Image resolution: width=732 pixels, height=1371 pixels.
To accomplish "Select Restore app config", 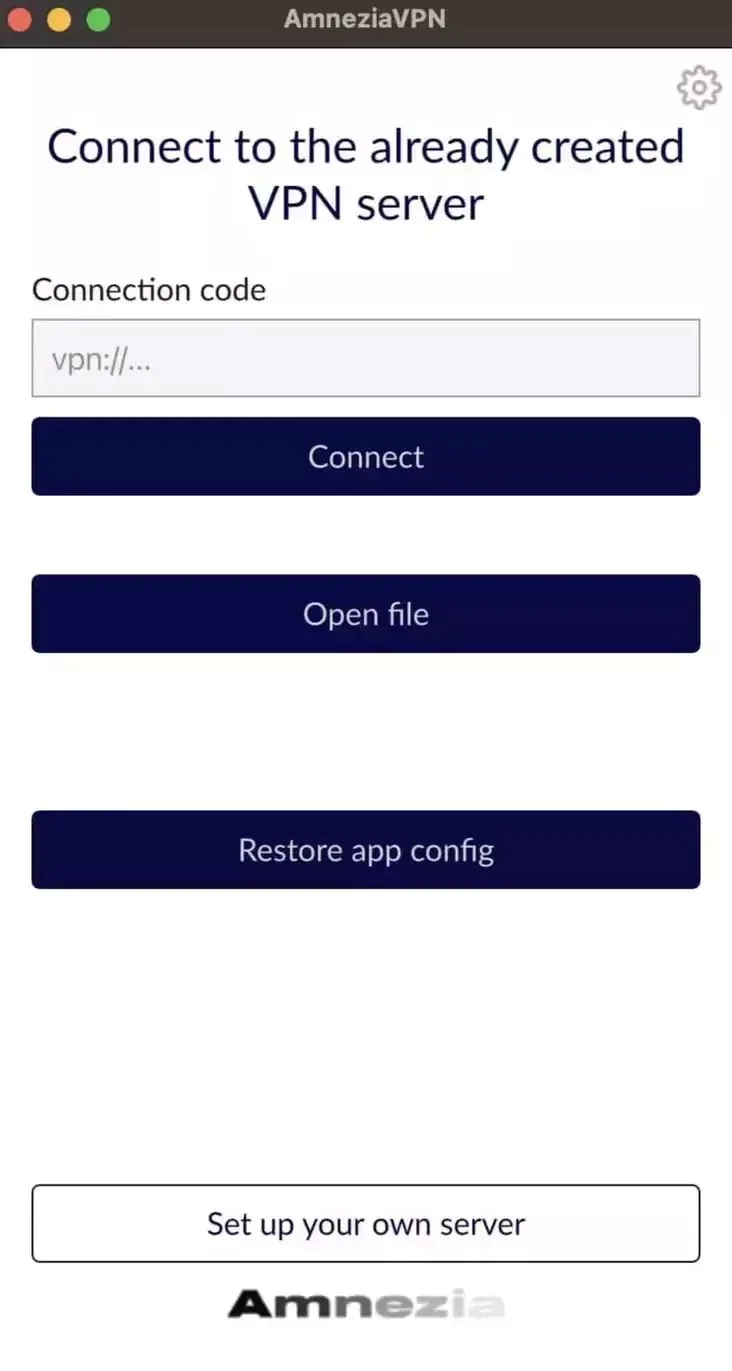I will (x=366, y=850).
